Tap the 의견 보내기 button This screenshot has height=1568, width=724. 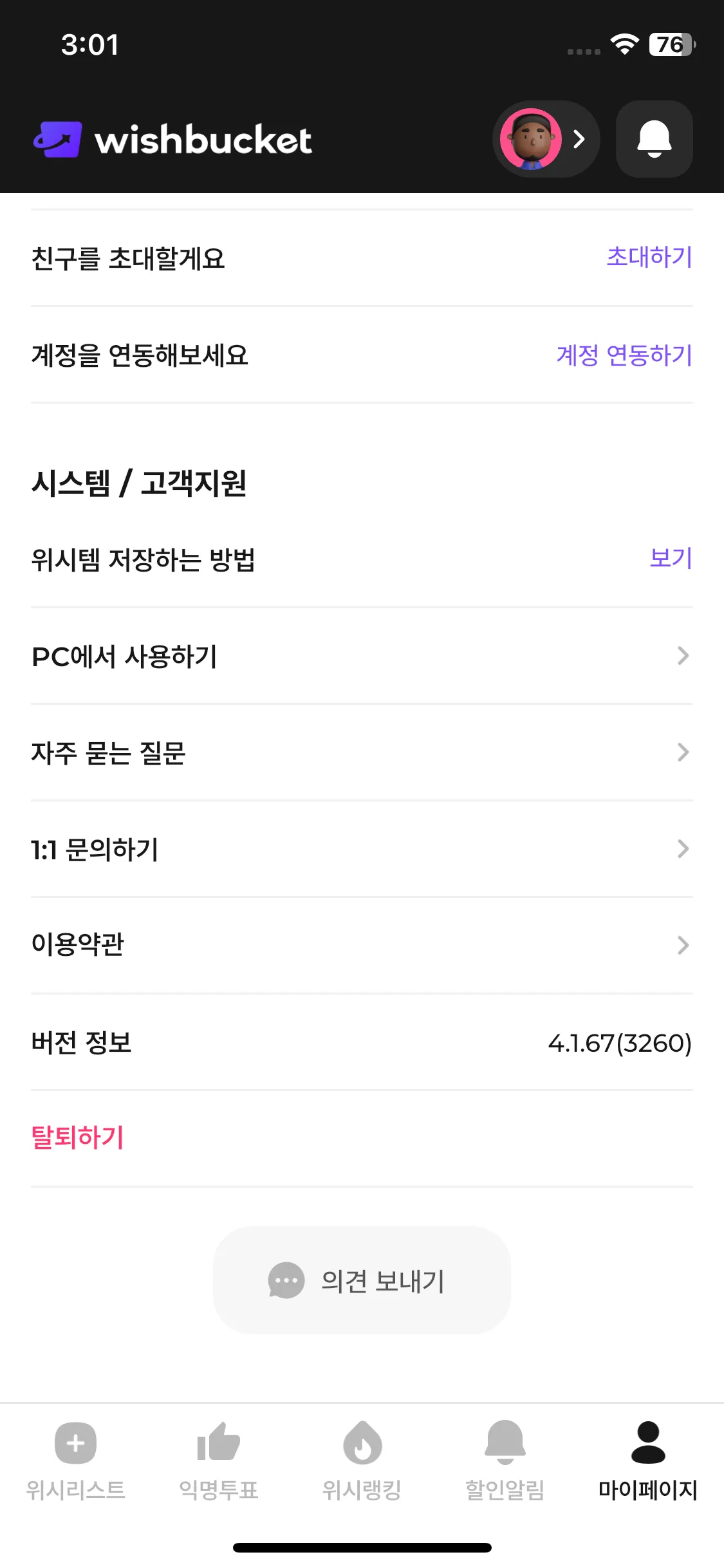362,1280
